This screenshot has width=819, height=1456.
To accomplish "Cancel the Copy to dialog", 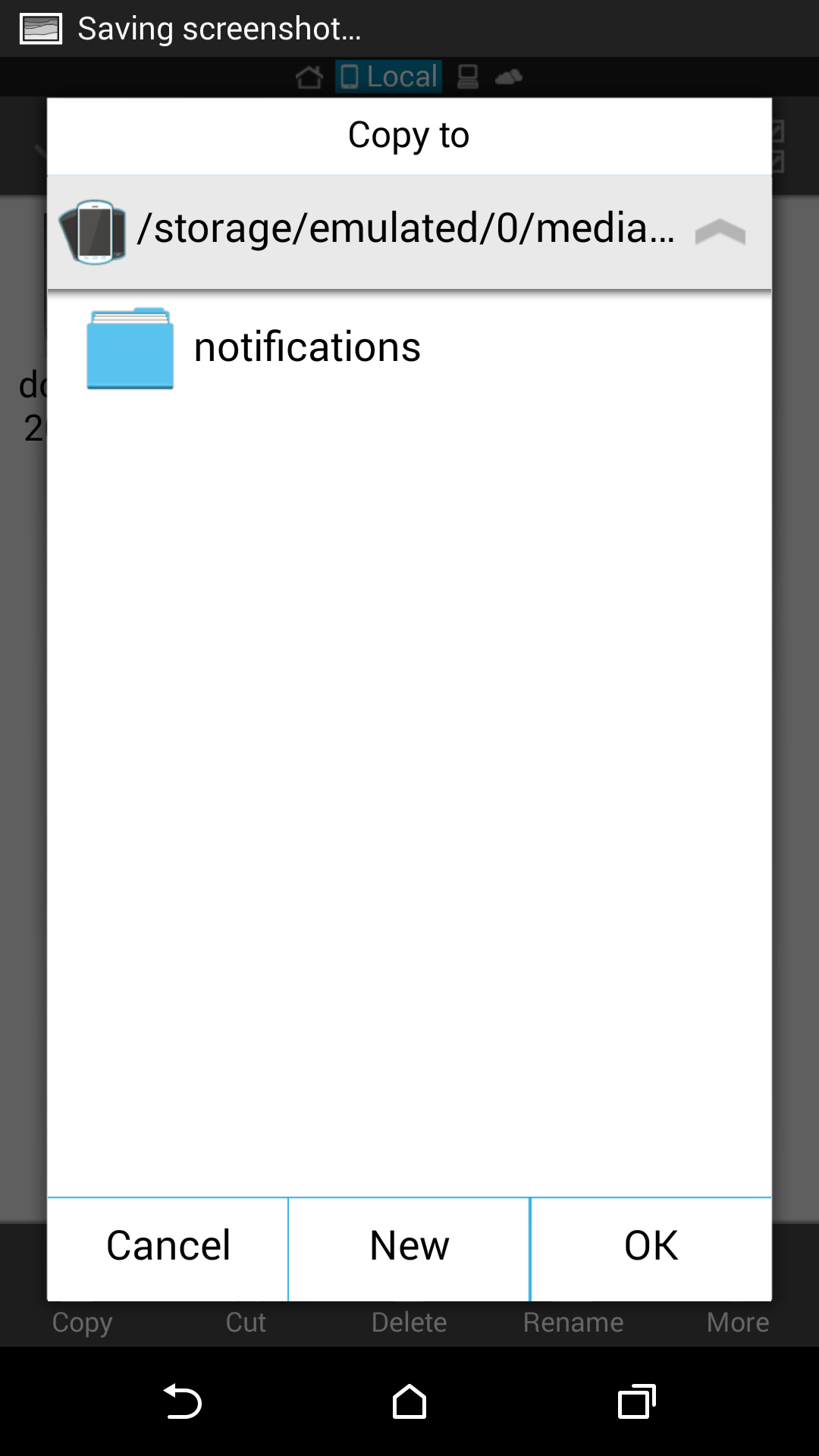I will pos(168,1247).
